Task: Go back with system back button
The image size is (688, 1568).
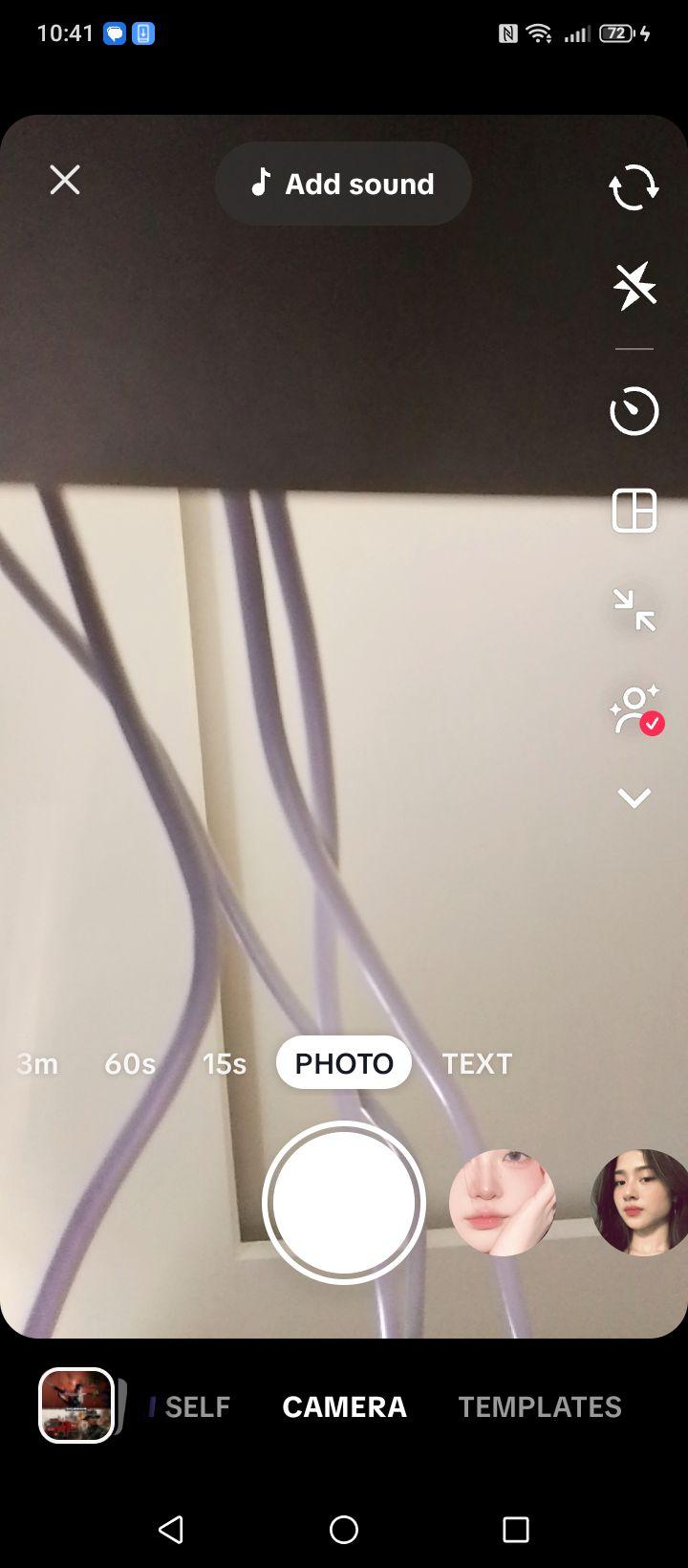Action: (x=171, y=1530)
